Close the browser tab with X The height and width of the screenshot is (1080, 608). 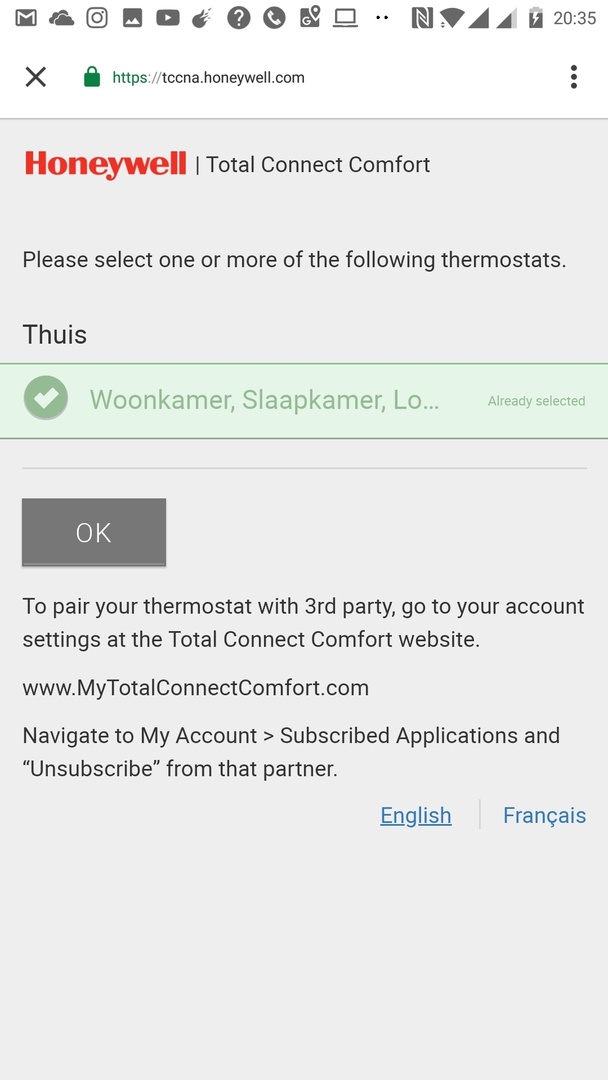click(x=36, y=77)
